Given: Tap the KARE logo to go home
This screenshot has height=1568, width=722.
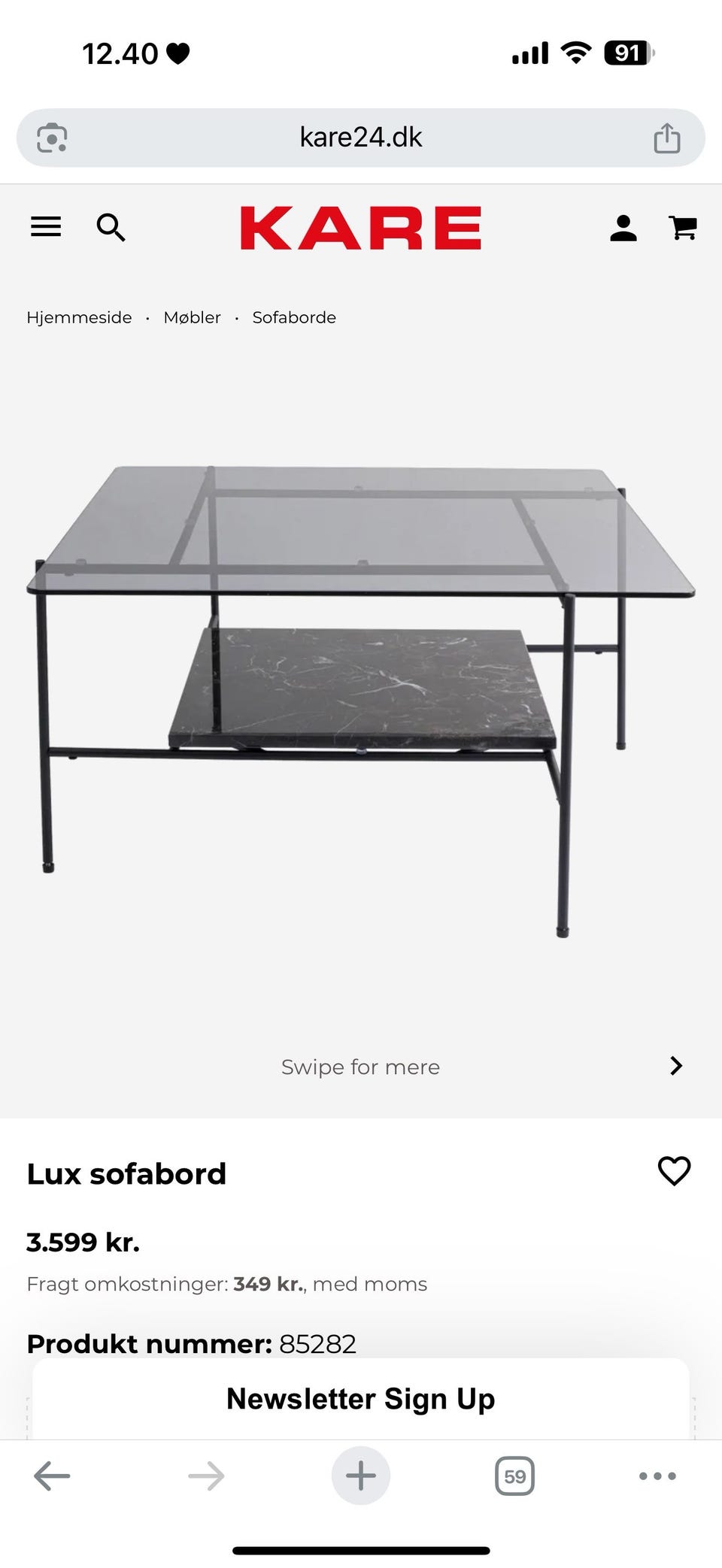Looking at the screenshot, I should click(x=361, y=228).
